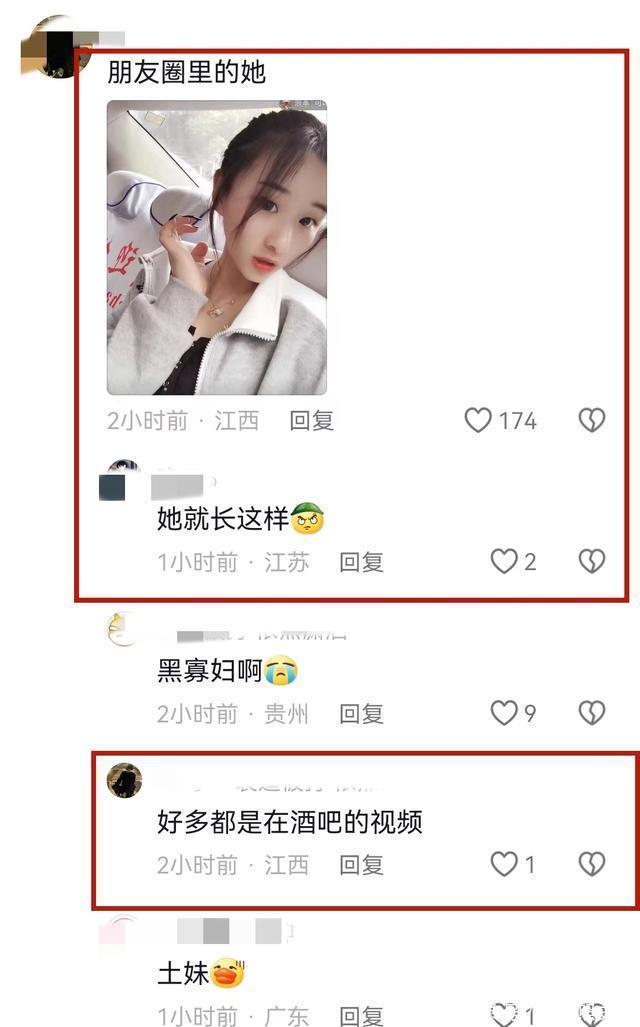Dislike the 黑寡妇啊 comment
The height and width of the screenshot is (1027, 640).
point(592,713)
